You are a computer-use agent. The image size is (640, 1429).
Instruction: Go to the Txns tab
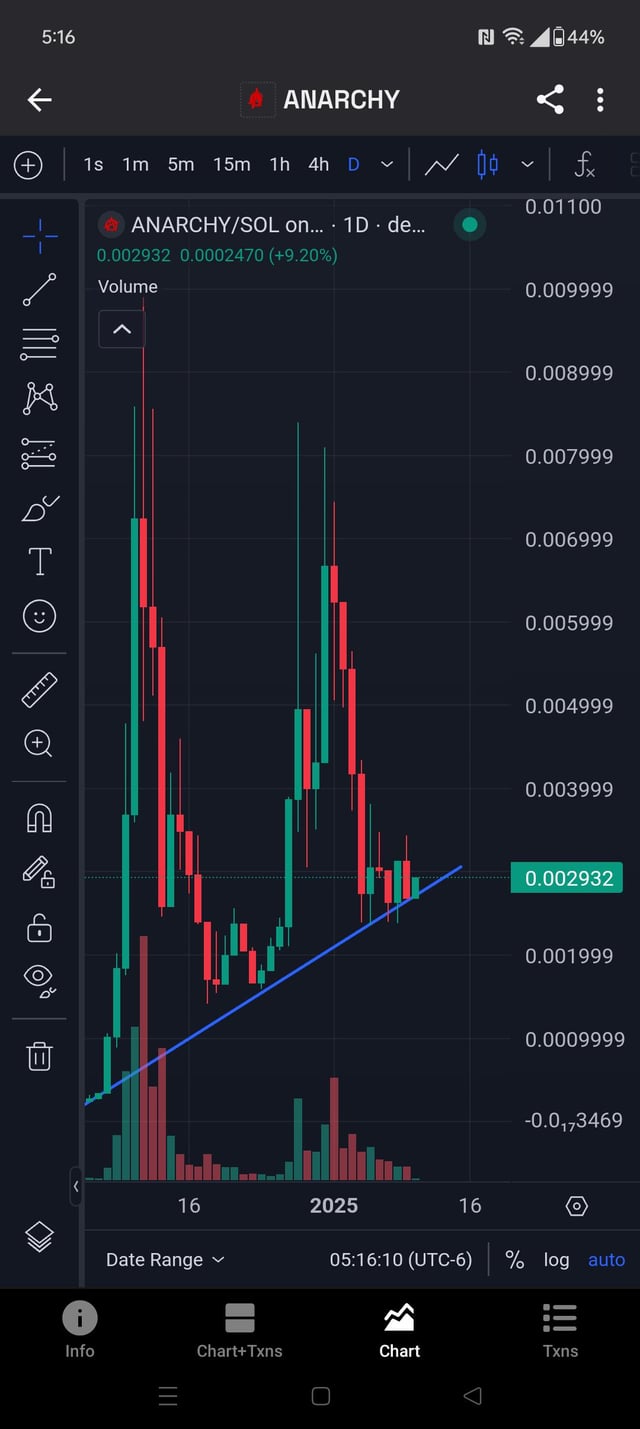(x=560, y=1330)
